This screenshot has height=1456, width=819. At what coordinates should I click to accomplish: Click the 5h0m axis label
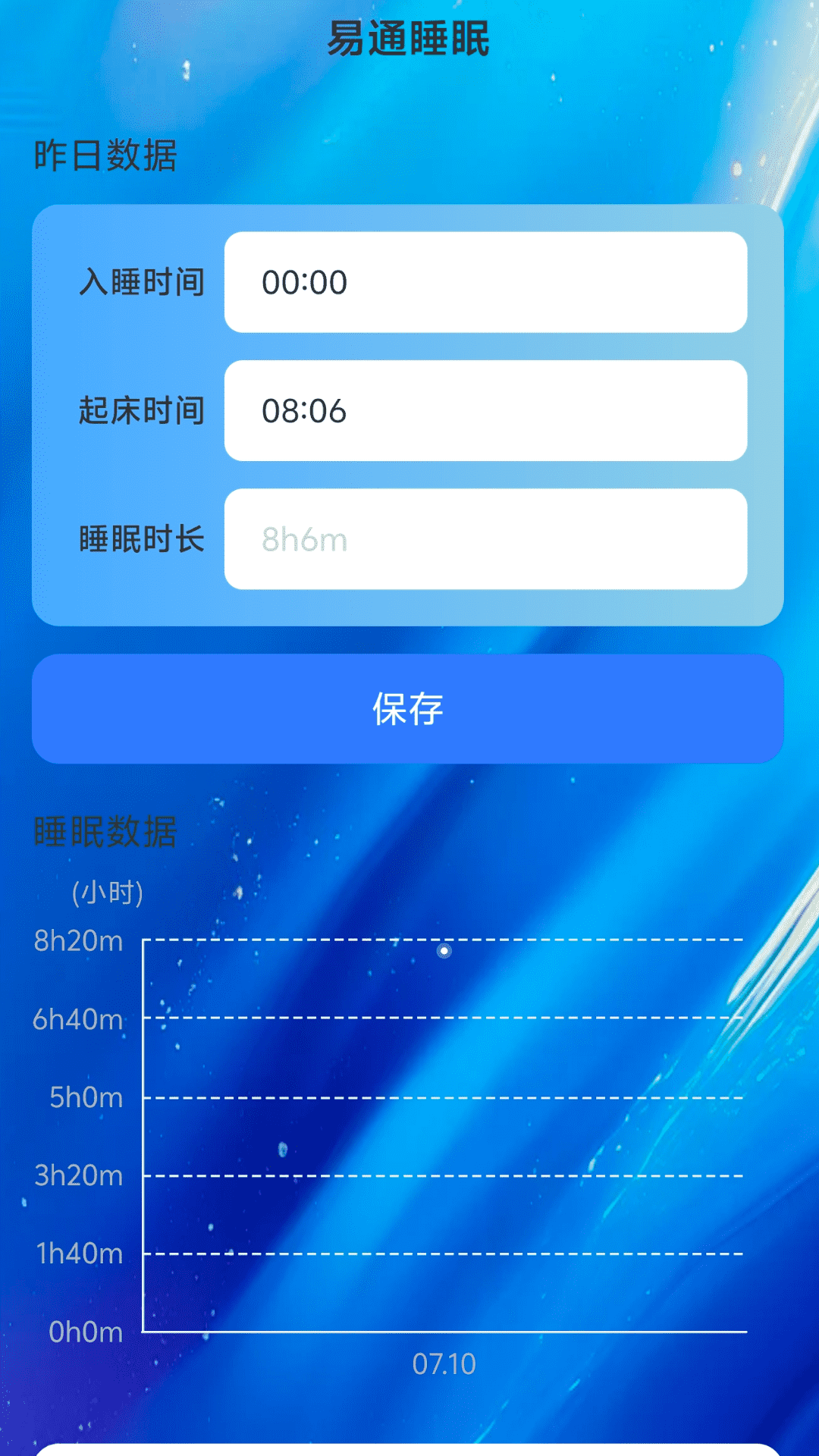(x=86, y=1097)
